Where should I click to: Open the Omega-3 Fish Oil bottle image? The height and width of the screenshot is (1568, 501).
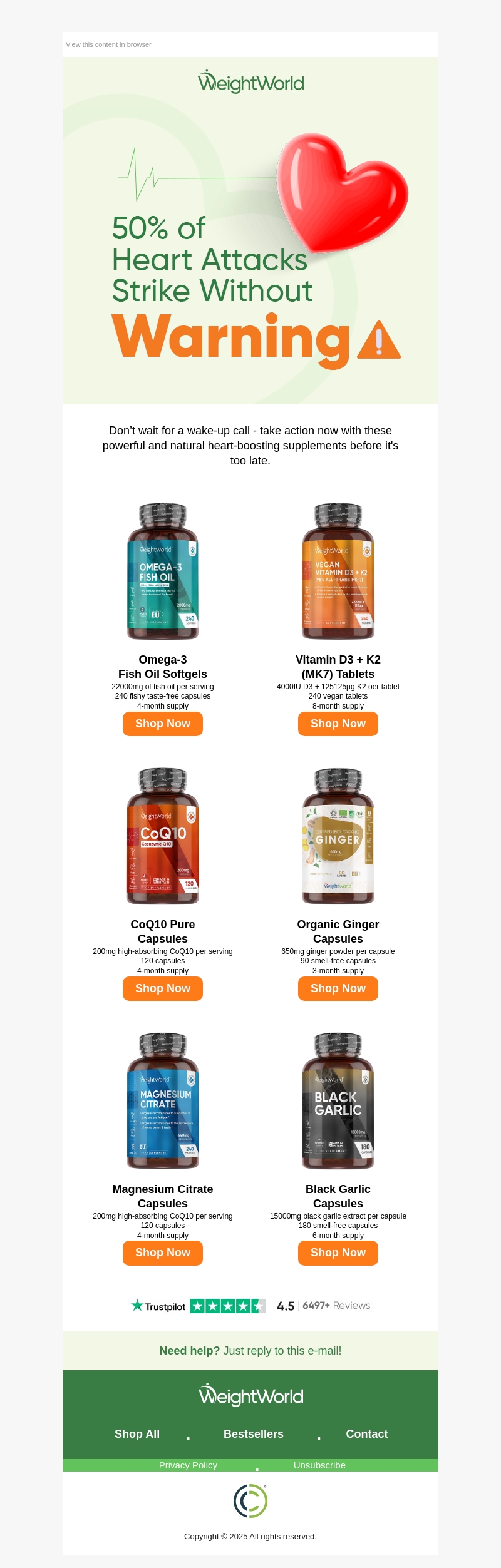[x=163, y=571]
